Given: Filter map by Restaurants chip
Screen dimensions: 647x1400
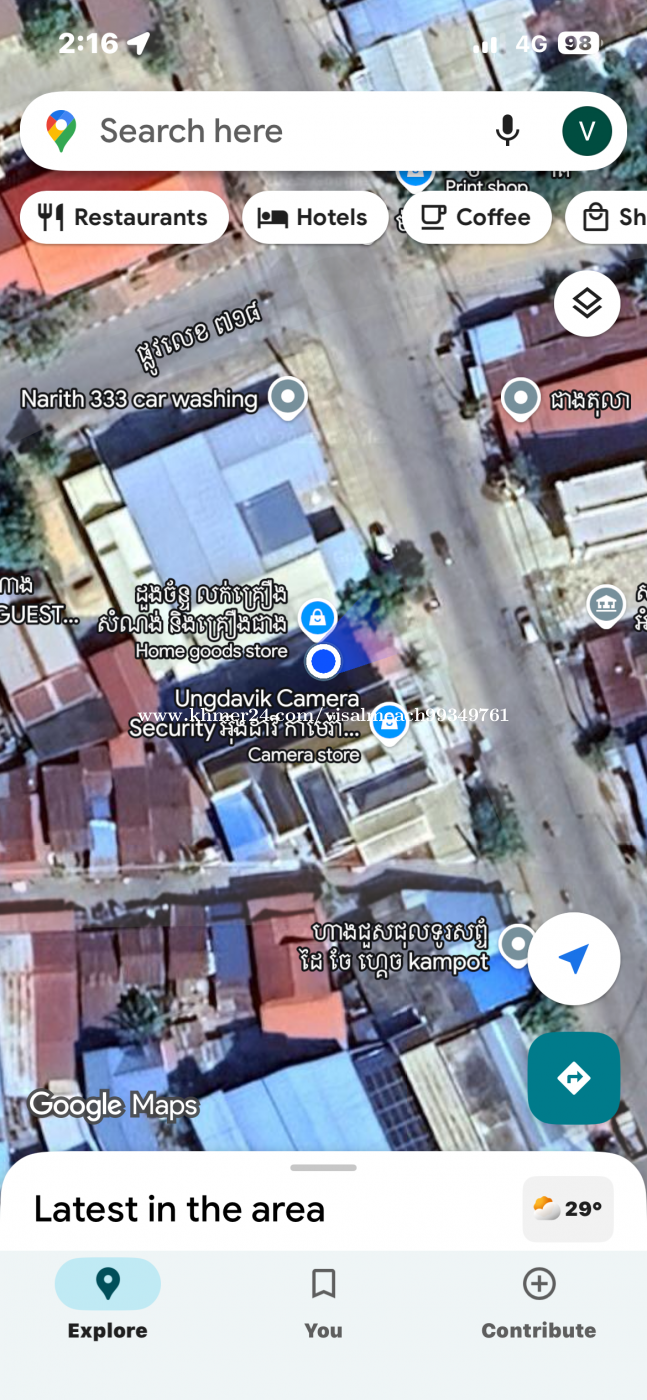Looking at the screenshot, I should tap(123, 217).
